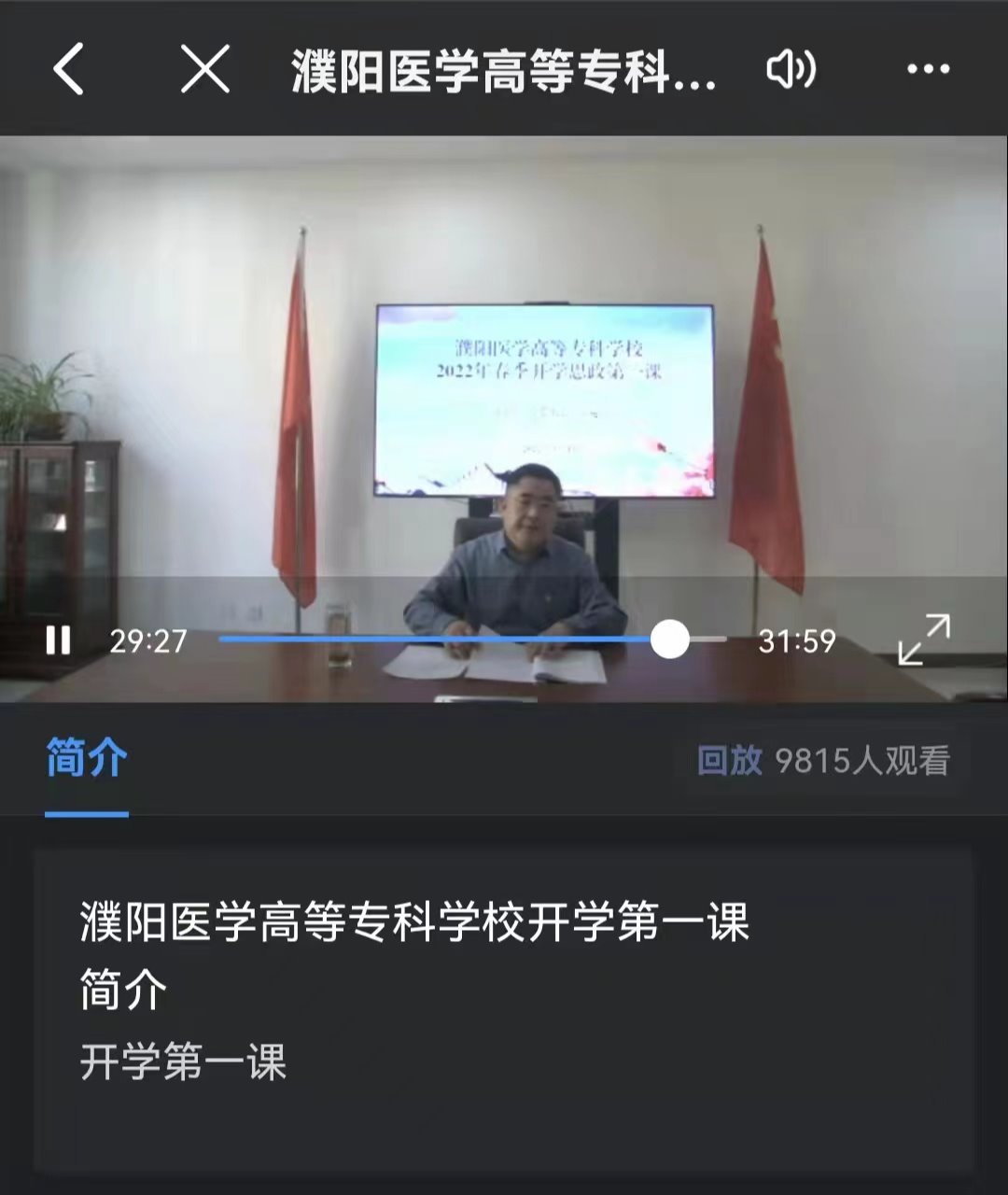Enter fullscreen video mode
Viewport: 1008px width, 1195px height.
click(923, 640)
